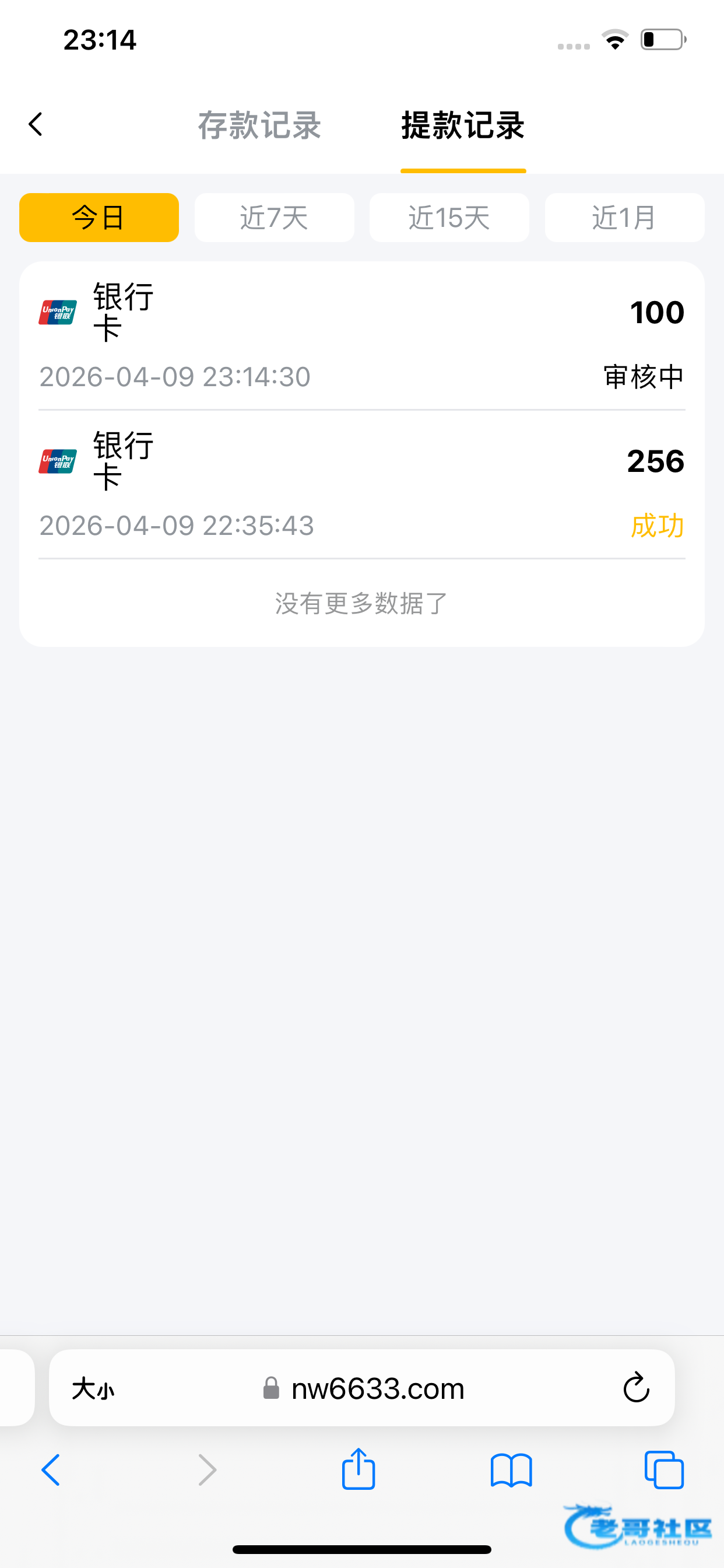
Task: Show all open Safari tabs
Action: 664,1470
